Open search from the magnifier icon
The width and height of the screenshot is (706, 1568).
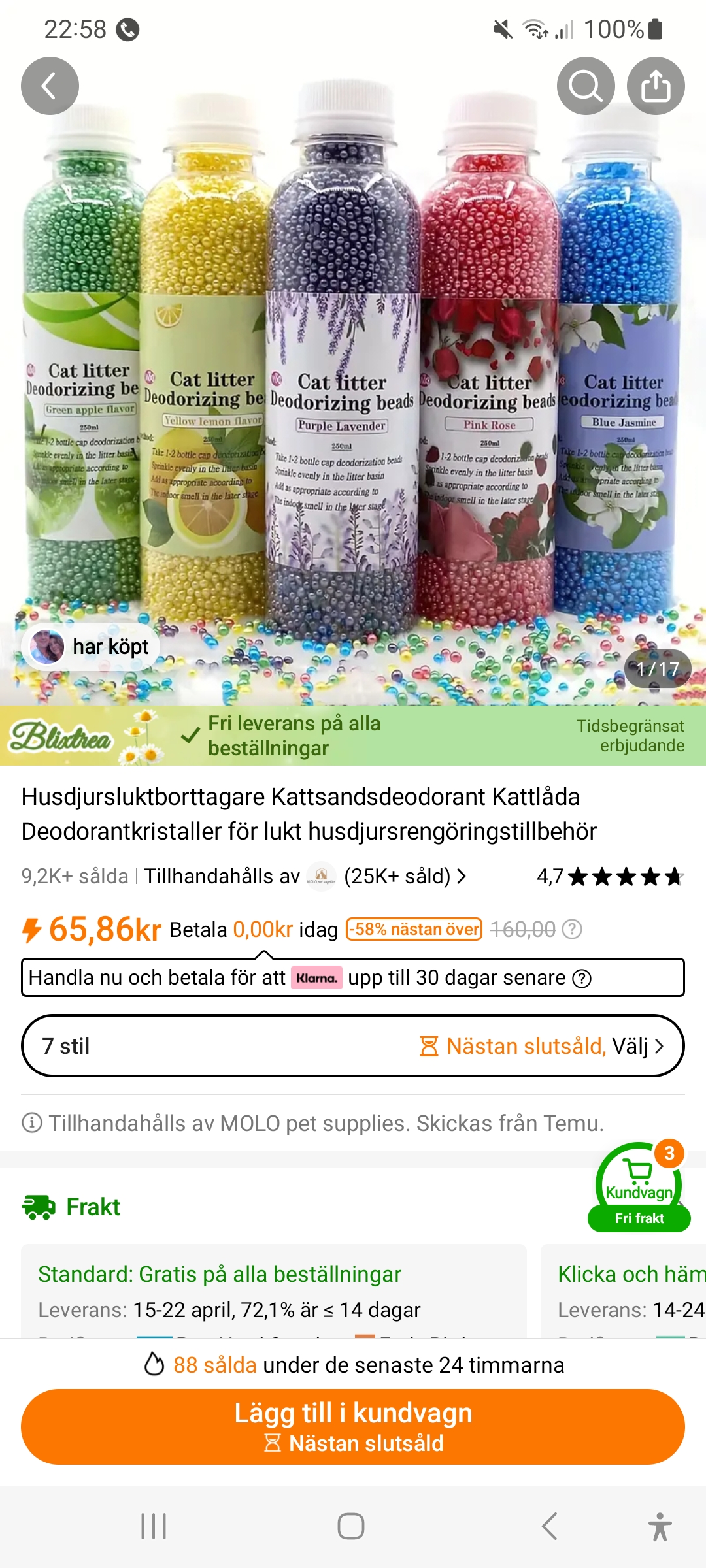[x=585, y=86]
